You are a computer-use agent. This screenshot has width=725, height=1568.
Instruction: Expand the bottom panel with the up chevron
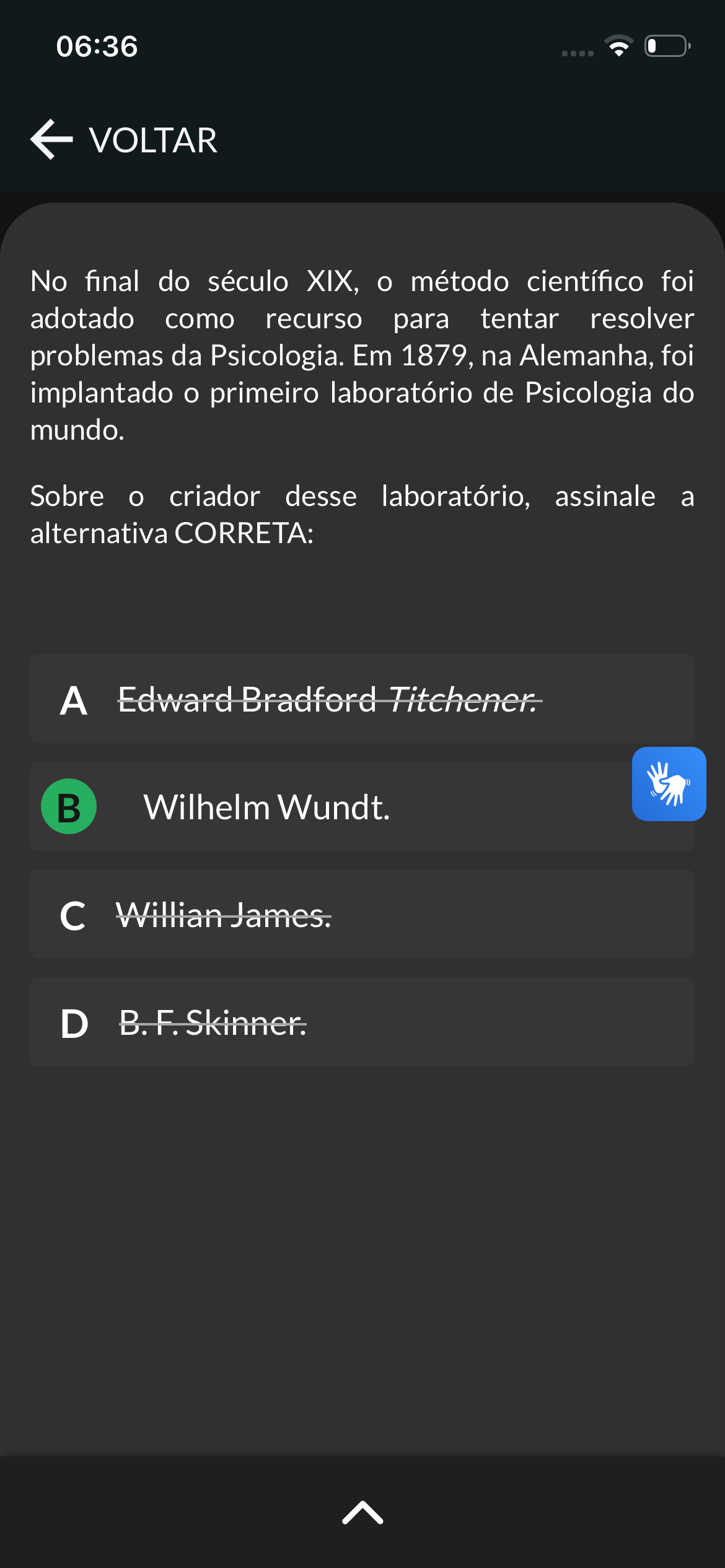(x=362, y=1512)
